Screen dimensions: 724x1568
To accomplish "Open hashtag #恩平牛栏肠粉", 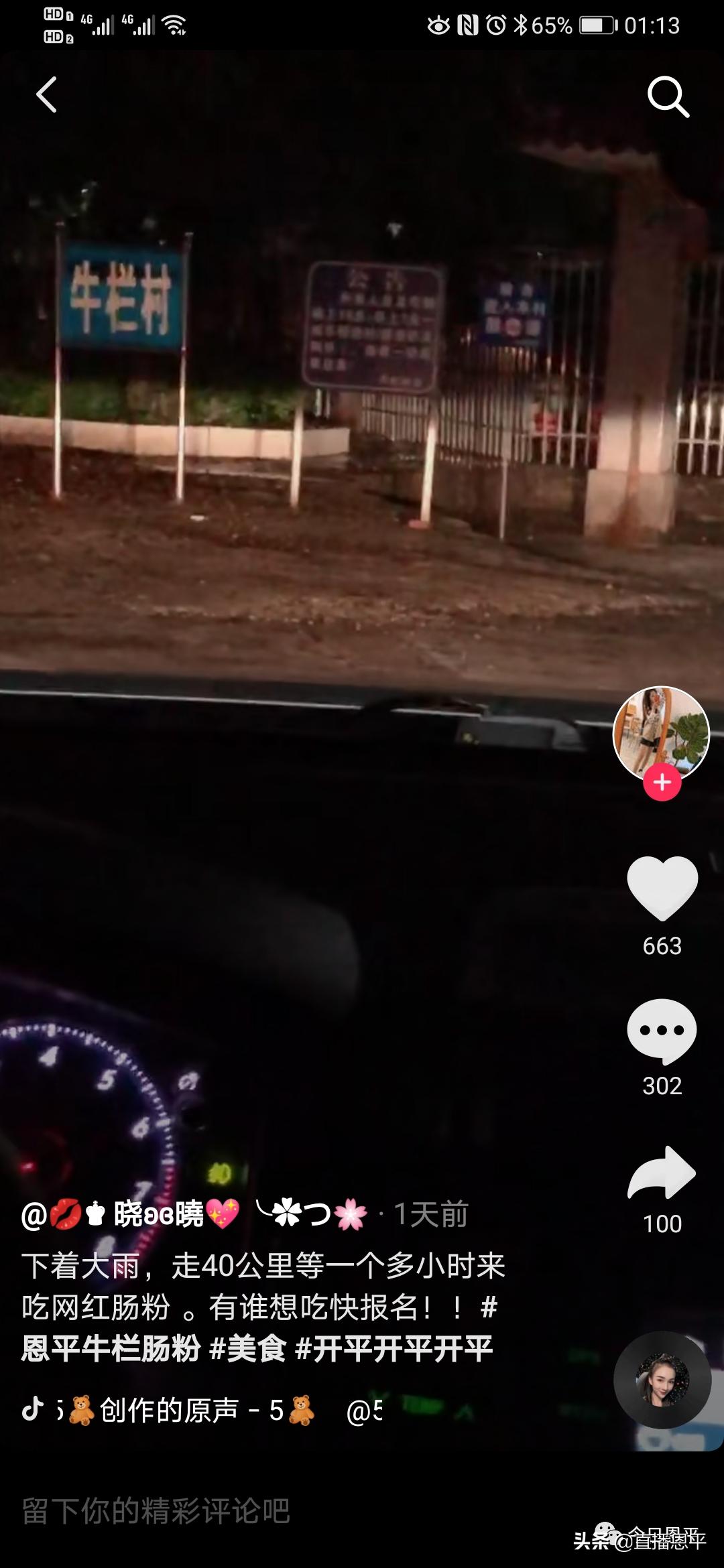I will click(111, 1348).
